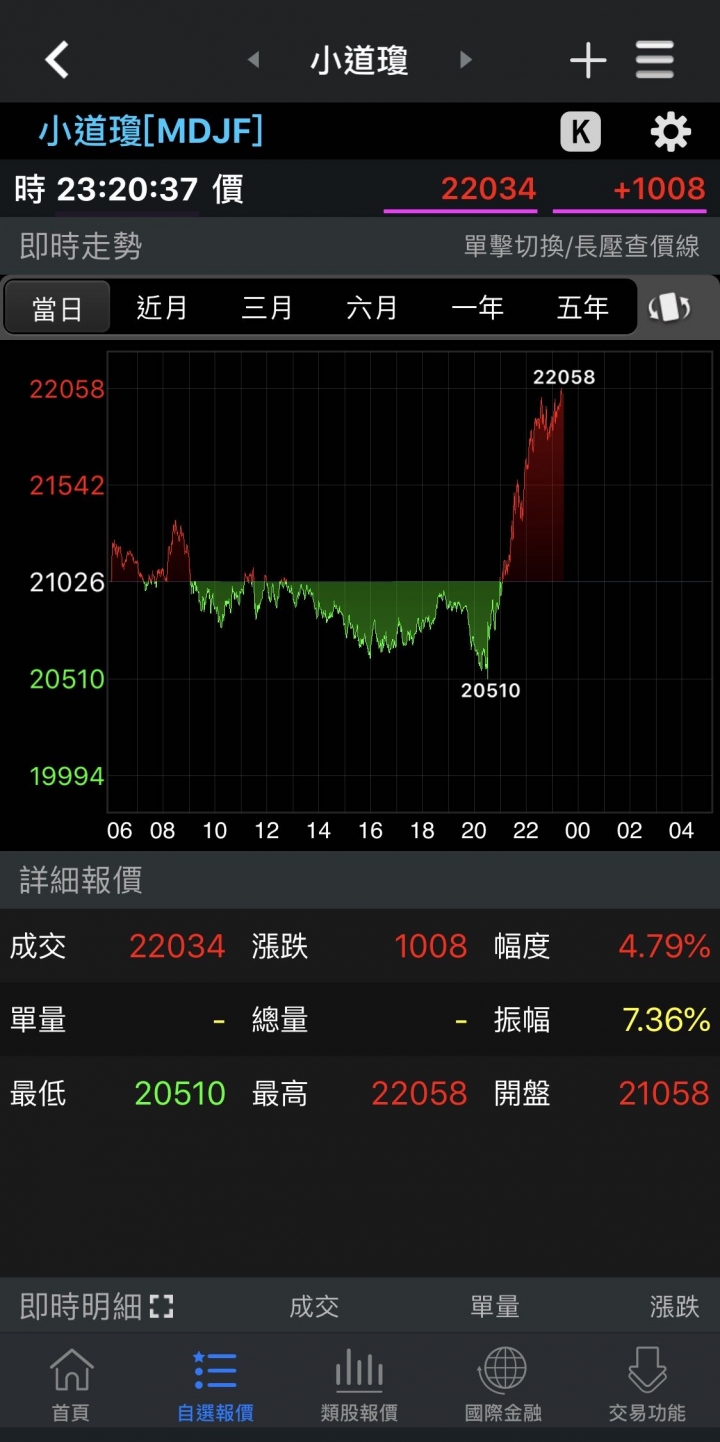
Task: Open chart settings gear
Action: (x=671, y=132)
